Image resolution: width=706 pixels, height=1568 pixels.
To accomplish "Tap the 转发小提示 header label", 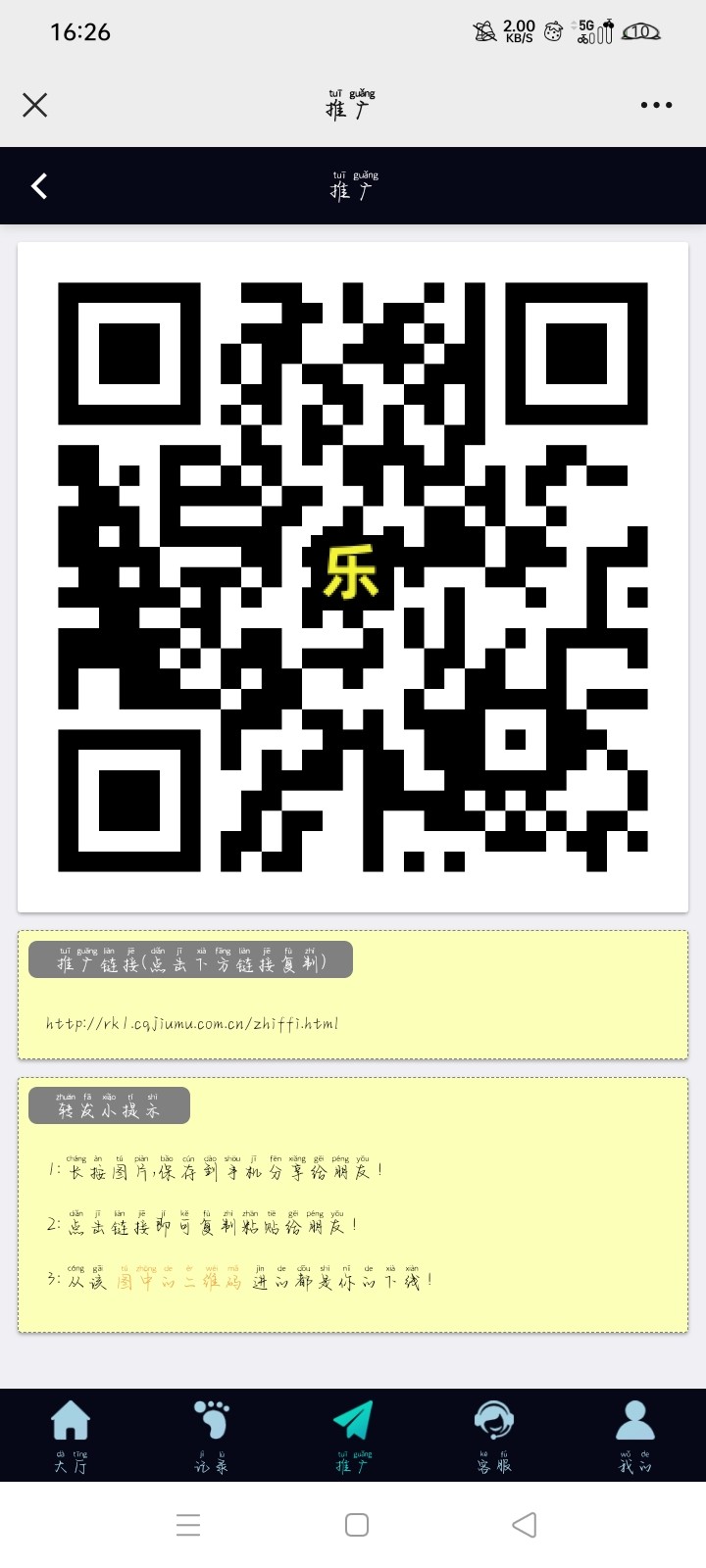I will (112, 1105).
